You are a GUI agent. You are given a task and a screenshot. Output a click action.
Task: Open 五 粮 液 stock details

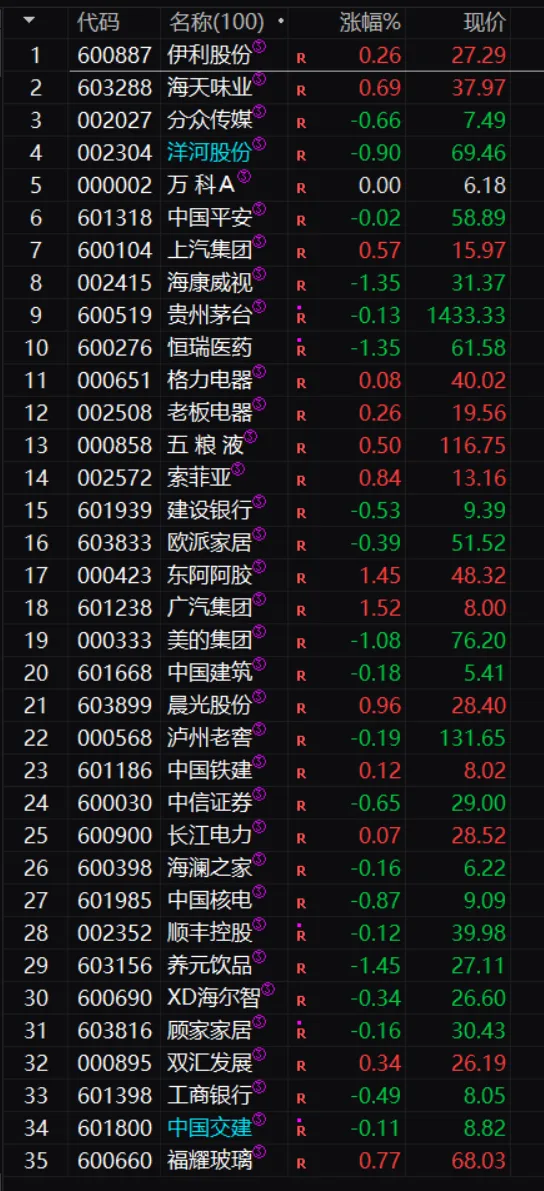[272, 445]
